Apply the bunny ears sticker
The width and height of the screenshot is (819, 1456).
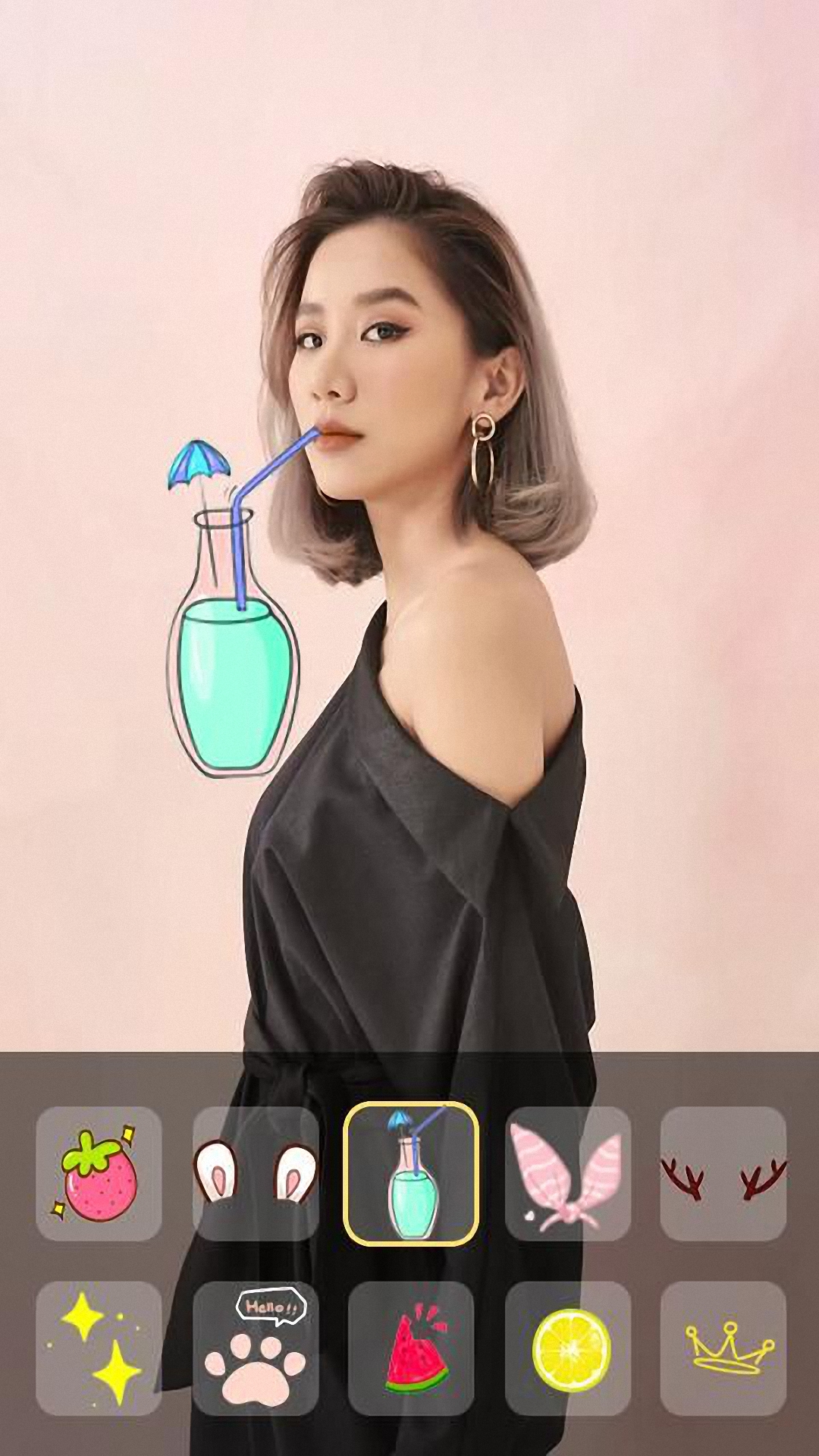[x=256, y=1173]
